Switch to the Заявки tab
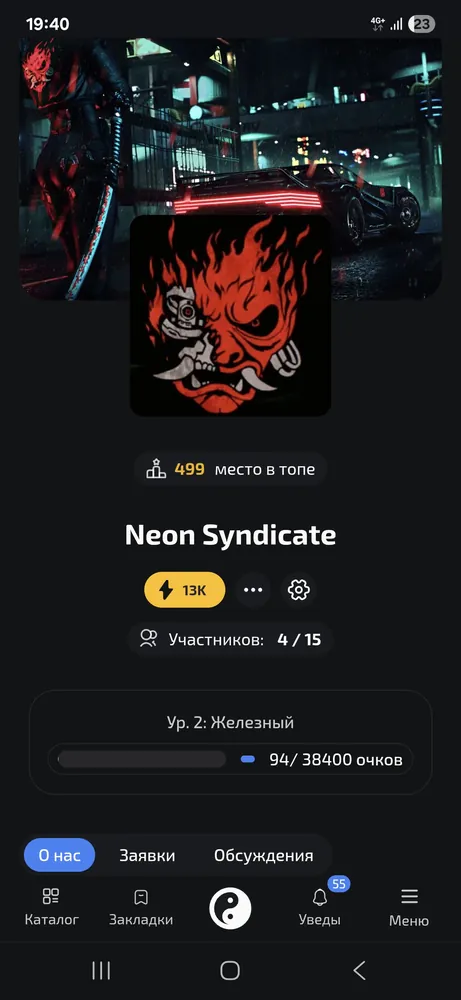This screenshot has width=461, height=1000. [x=147, y=855]
